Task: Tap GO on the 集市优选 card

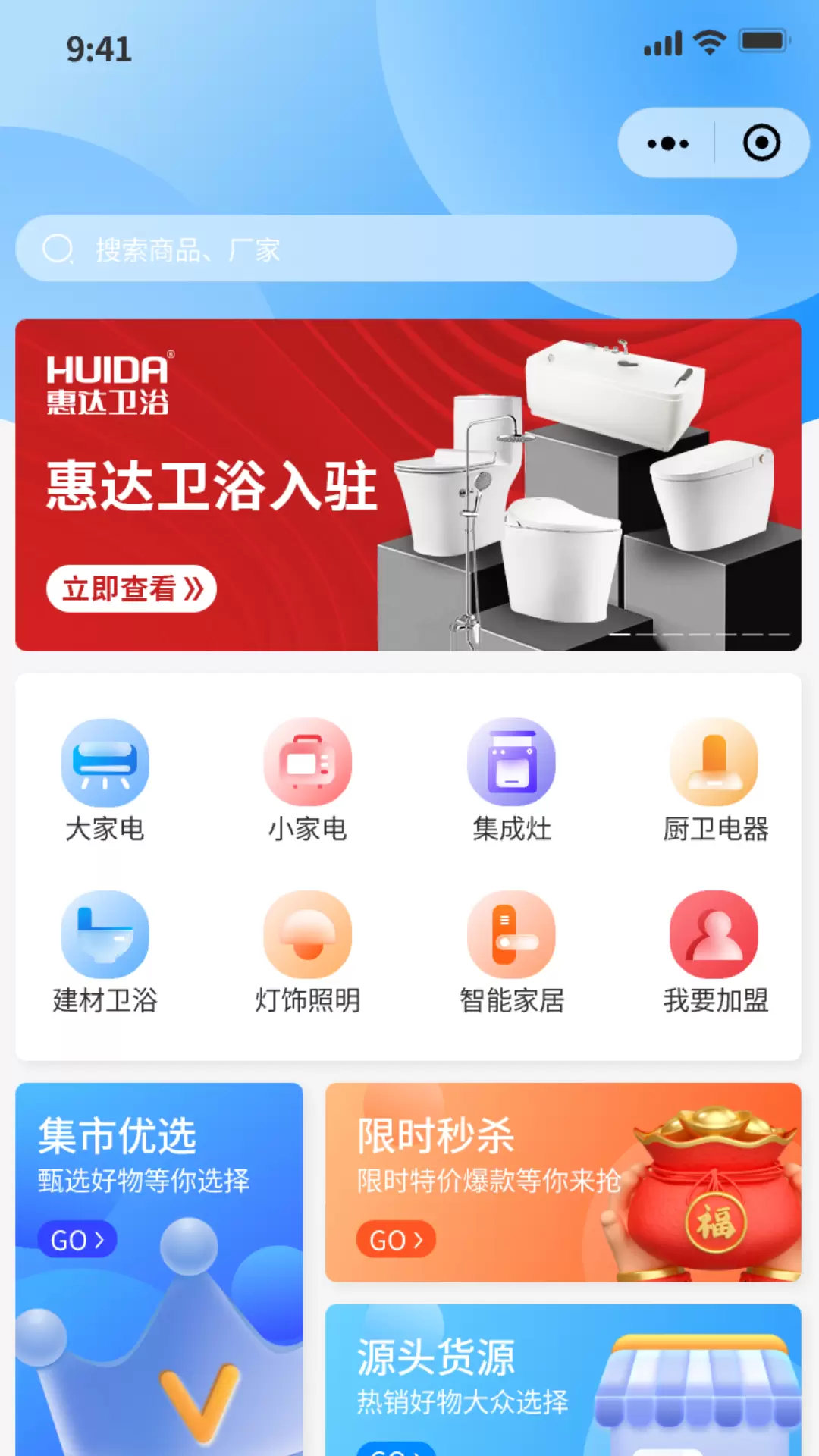Action: 77,1240
